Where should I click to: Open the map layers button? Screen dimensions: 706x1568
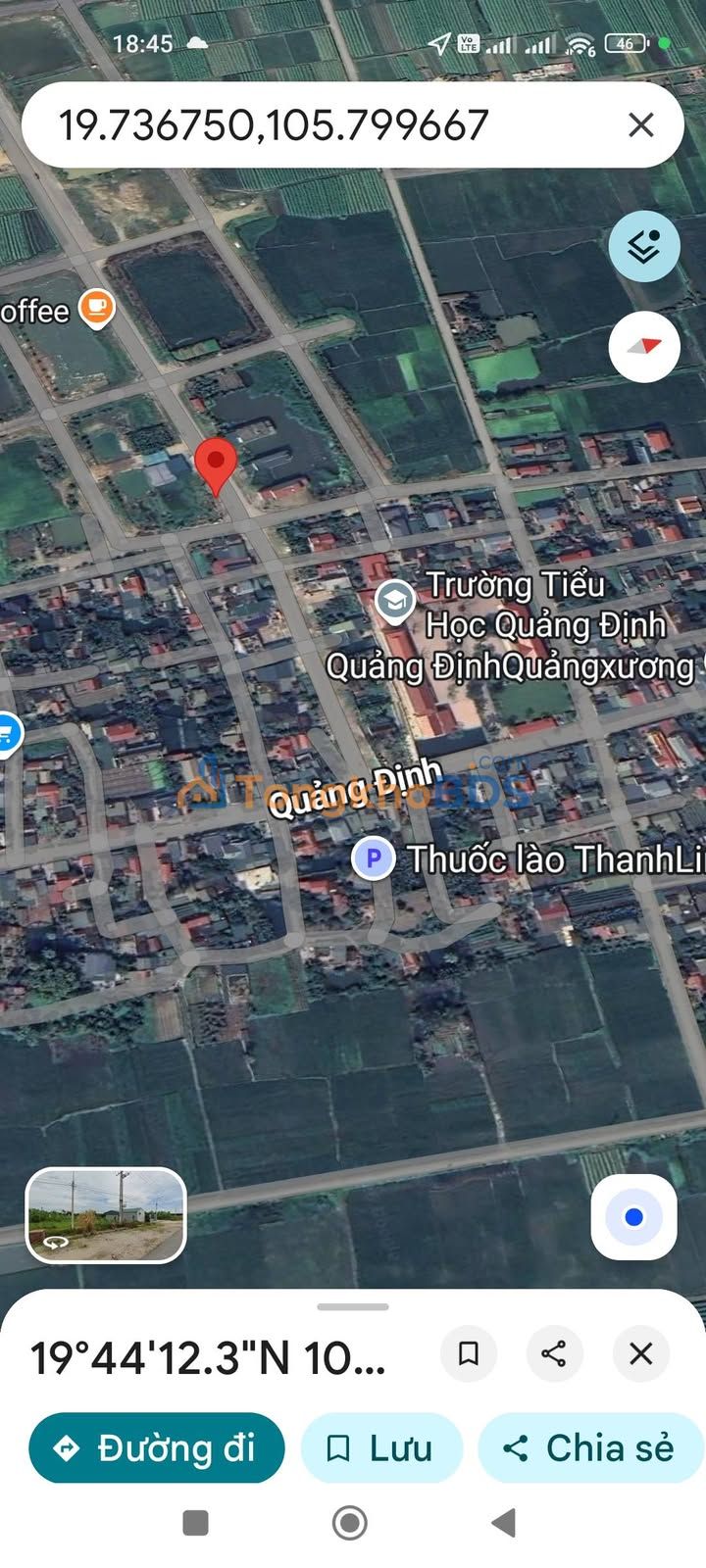tap(644, 246)
